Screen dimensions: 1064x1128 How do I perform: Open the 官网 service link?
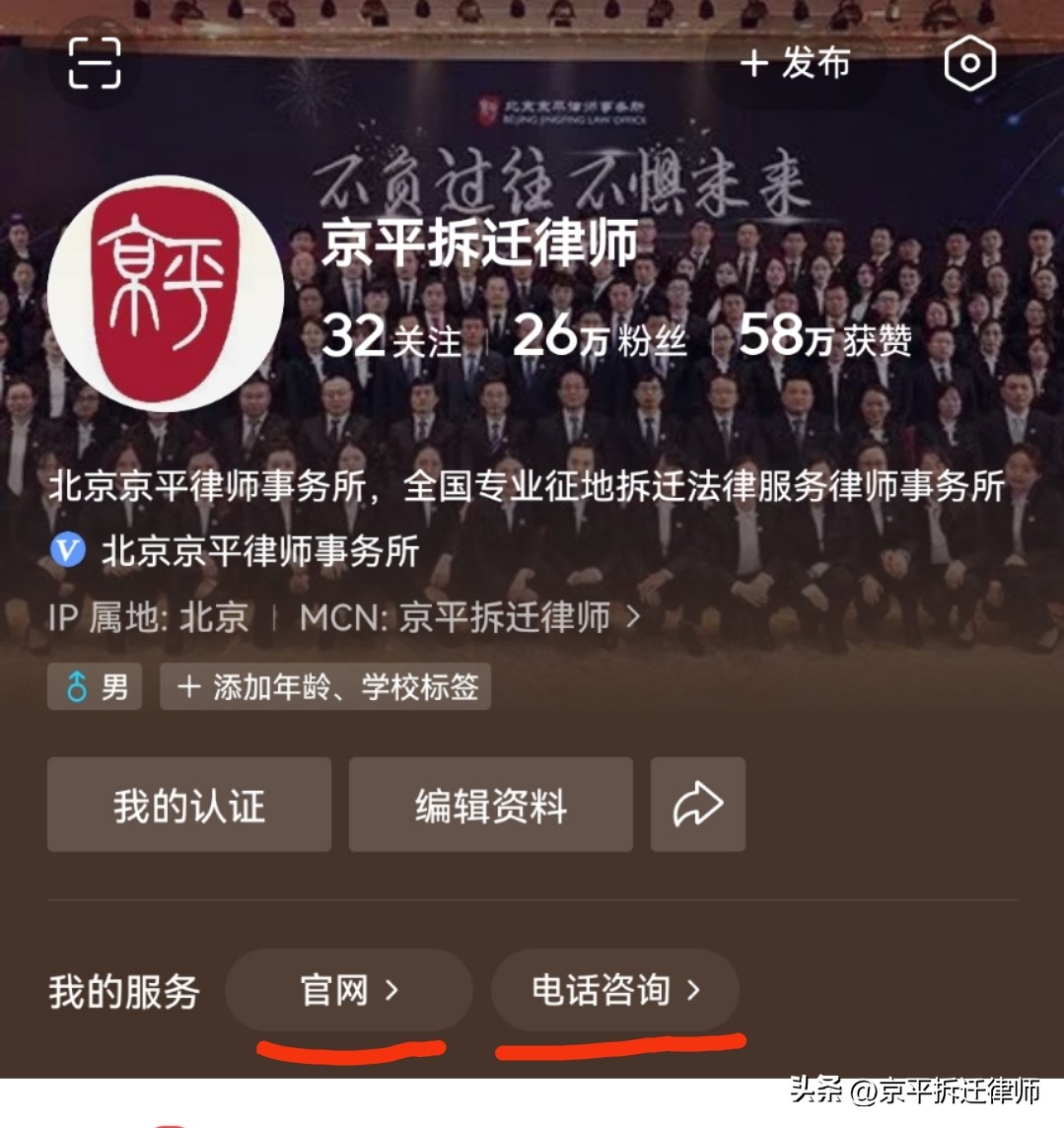point(347,991)
